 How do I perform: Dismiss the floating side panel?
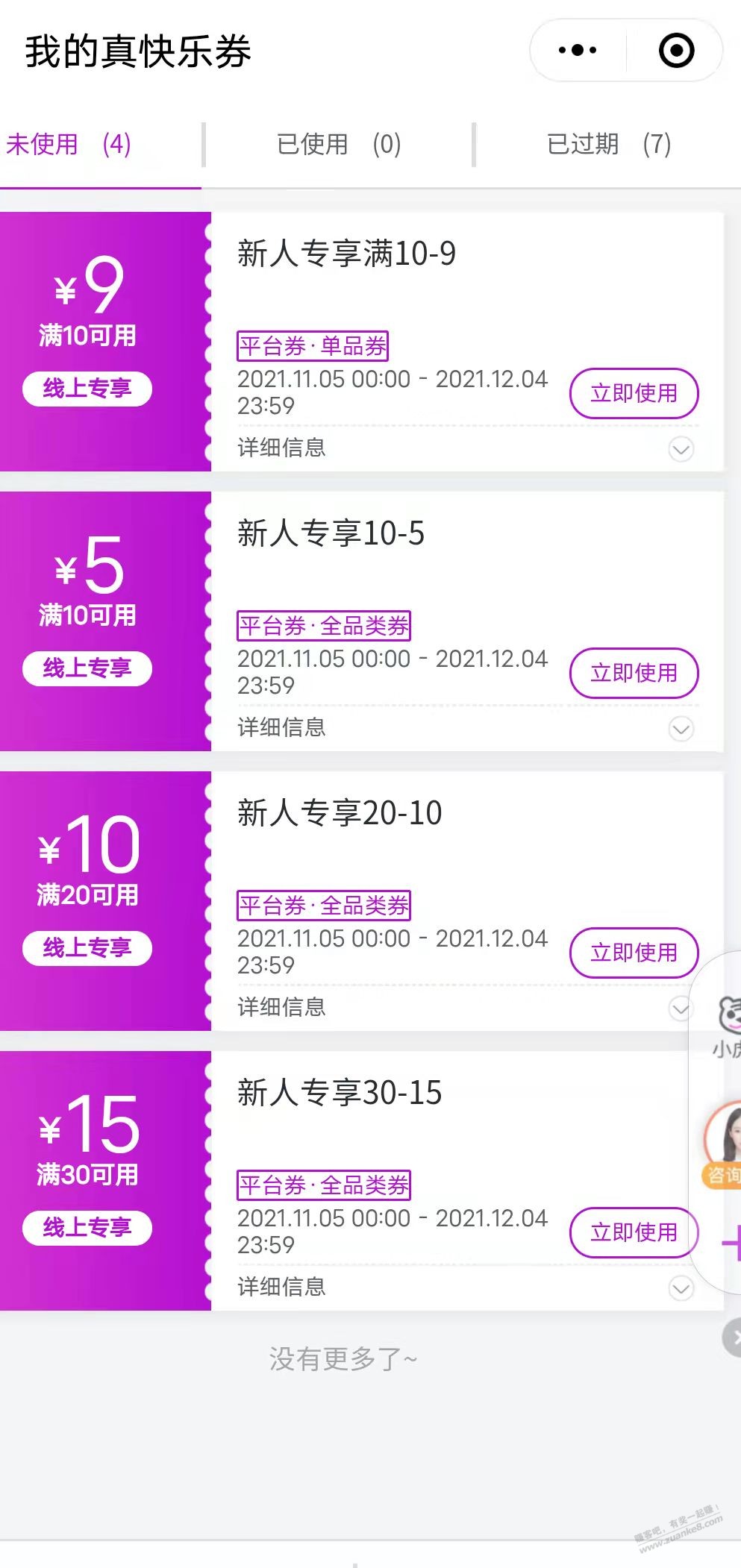(x=733, y=1337)
